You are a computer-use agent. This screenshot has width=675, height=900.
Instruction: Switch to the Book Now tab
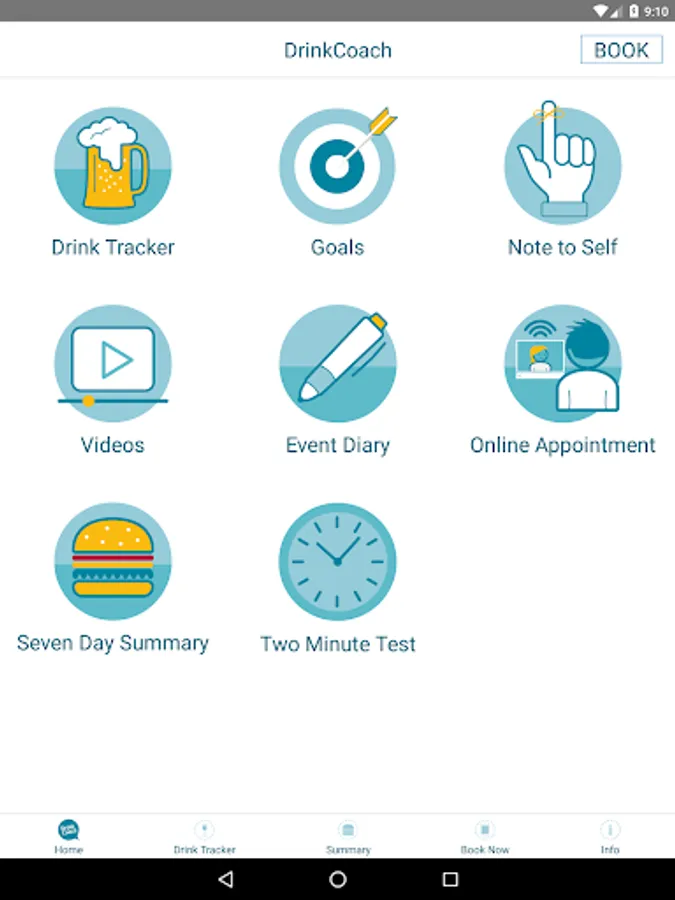pos(485,837)
